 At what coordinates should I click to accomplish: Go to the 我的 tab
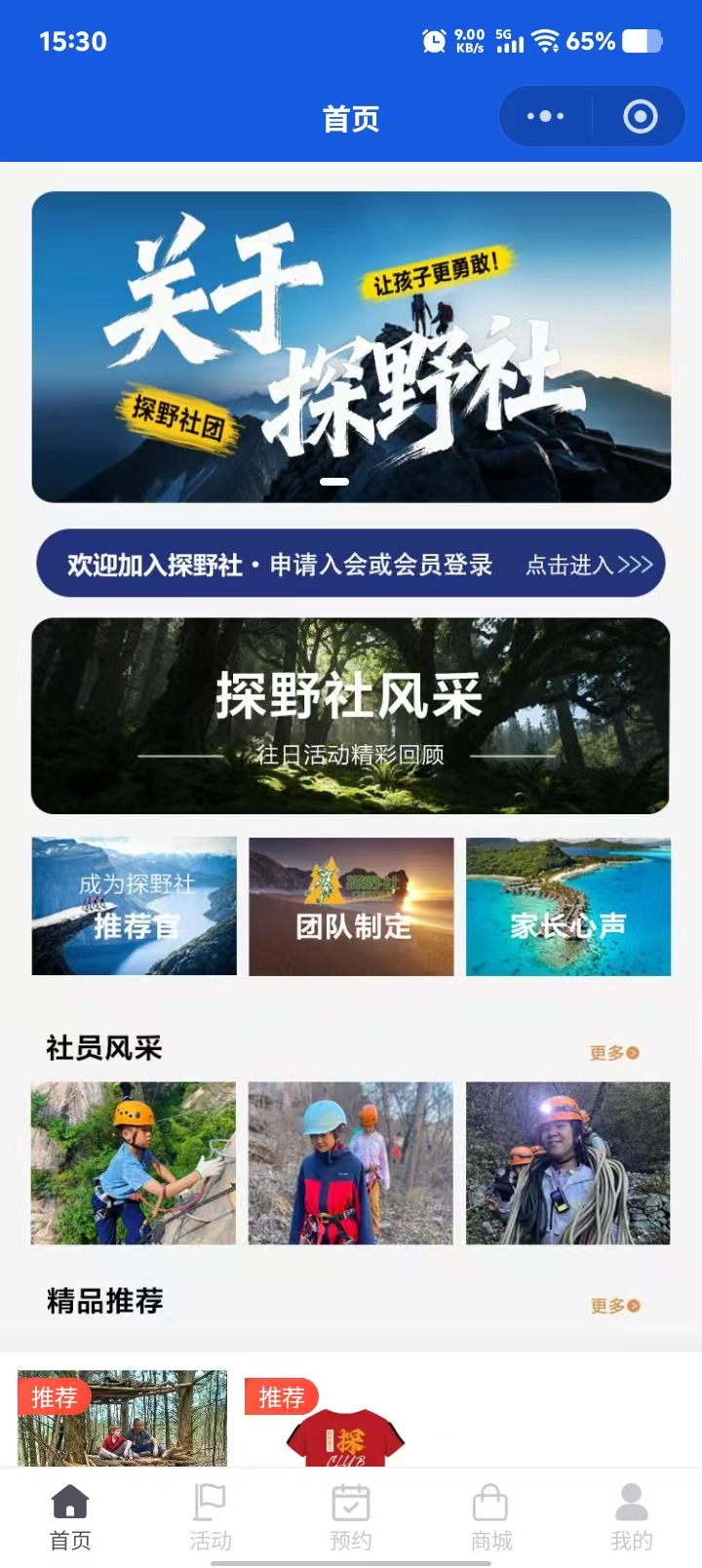[x=631, y=1517]
